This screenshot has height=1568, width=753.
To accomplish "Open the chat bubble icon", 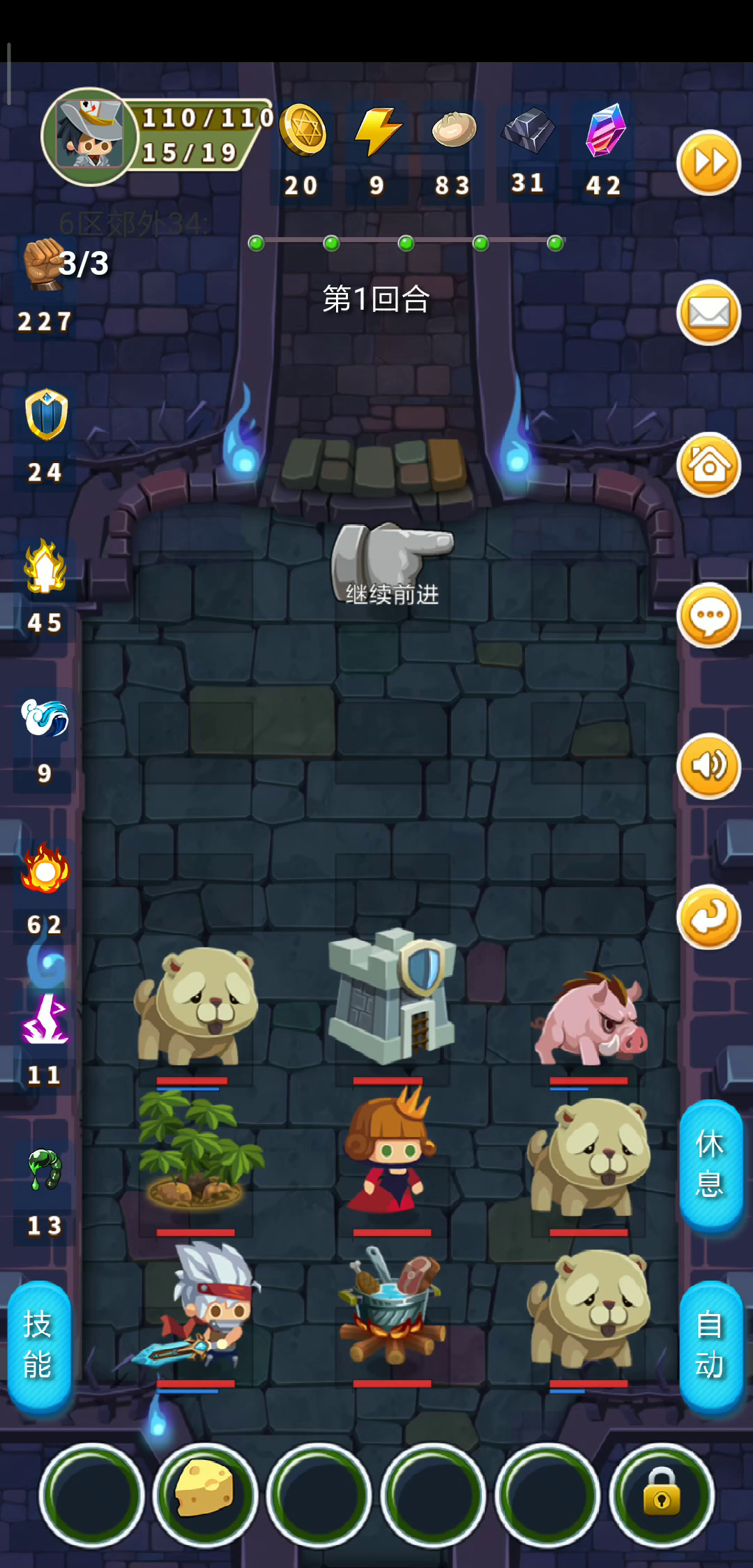I will coord(708,615).
